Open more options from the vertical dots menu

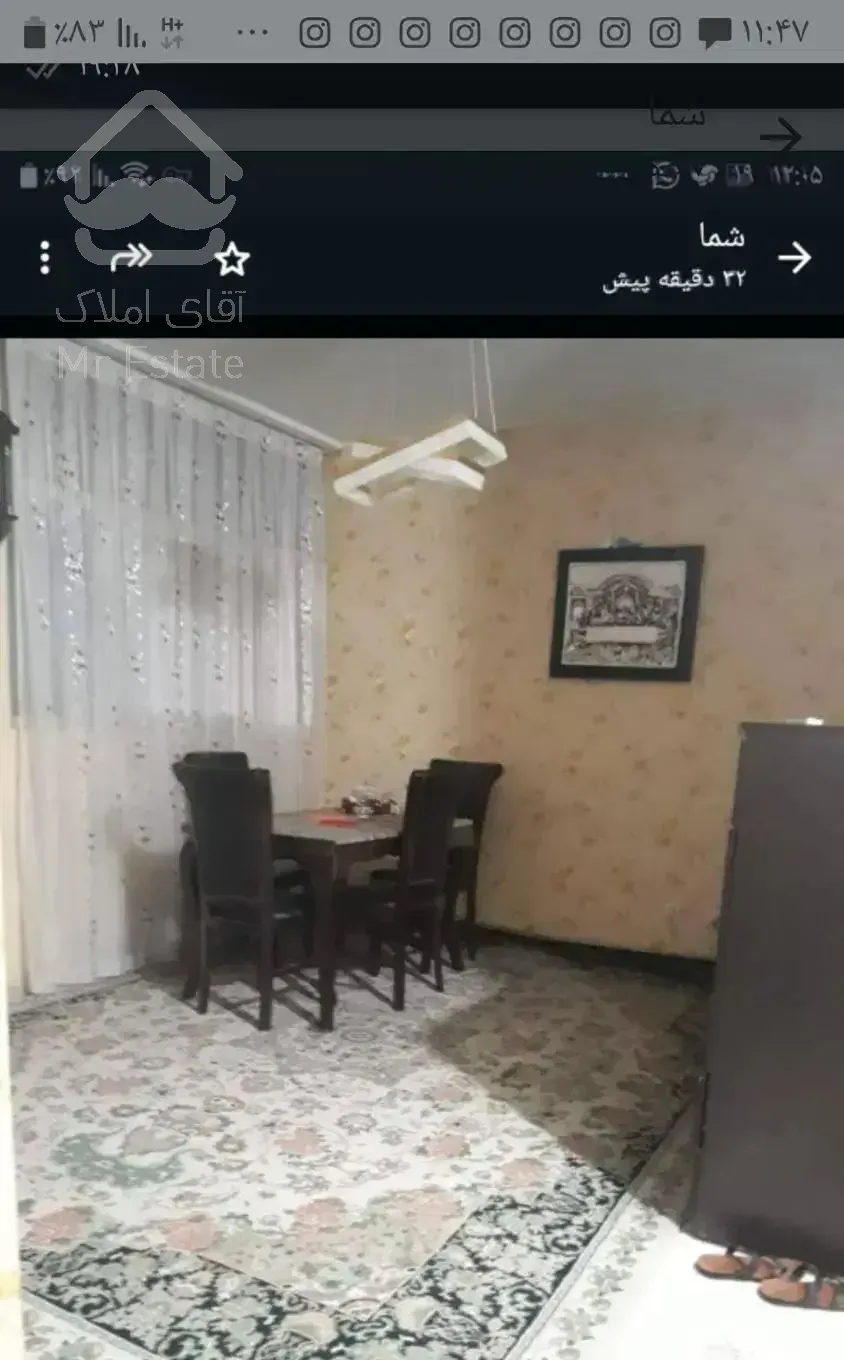[x=42, y=258]
